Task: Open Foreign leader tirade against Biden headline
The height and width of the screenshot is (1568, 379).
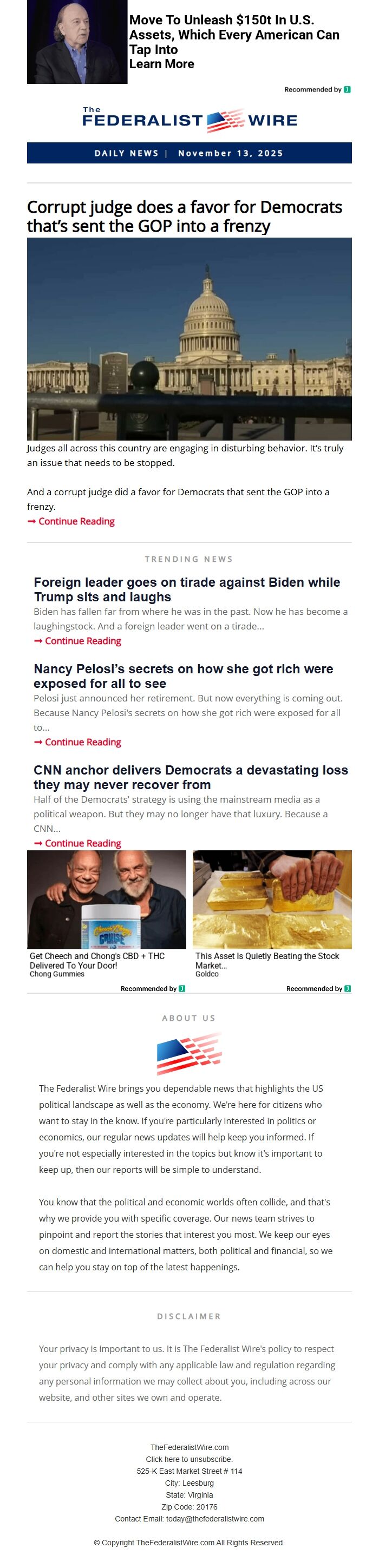Action: pyautogui.click(x=186, y=589)
